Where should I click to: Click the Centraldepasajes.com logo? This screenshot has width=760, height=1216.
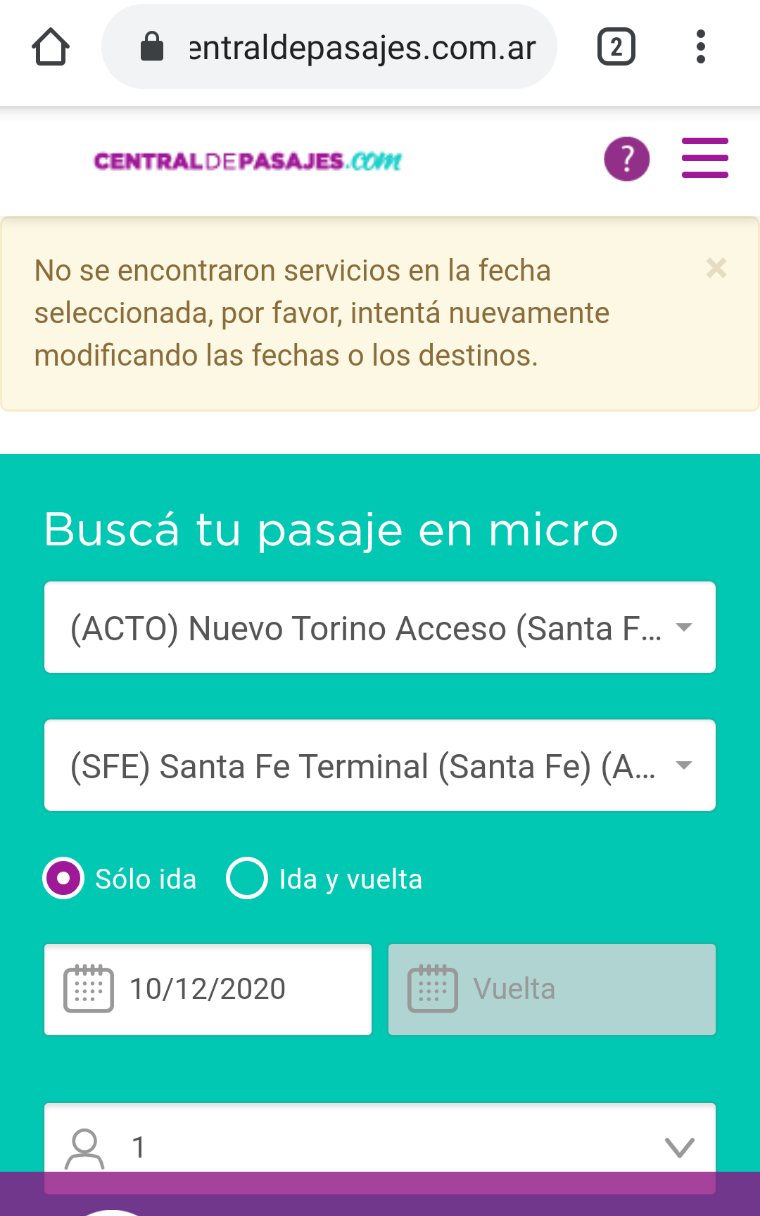pos(247,160)
